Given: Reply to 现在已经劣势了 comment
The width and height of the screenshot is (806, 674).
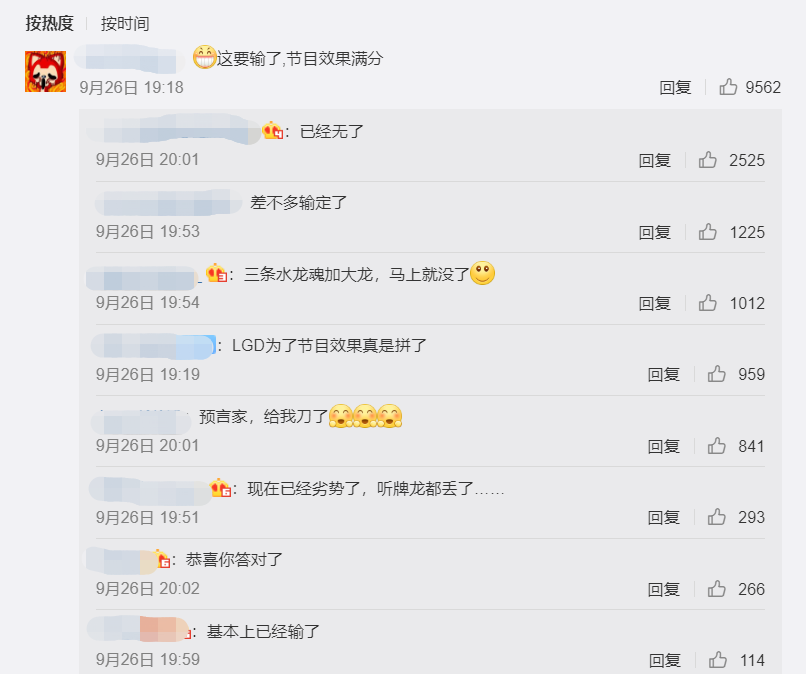Looking at the screenshot, I should (x=663, y=518).
